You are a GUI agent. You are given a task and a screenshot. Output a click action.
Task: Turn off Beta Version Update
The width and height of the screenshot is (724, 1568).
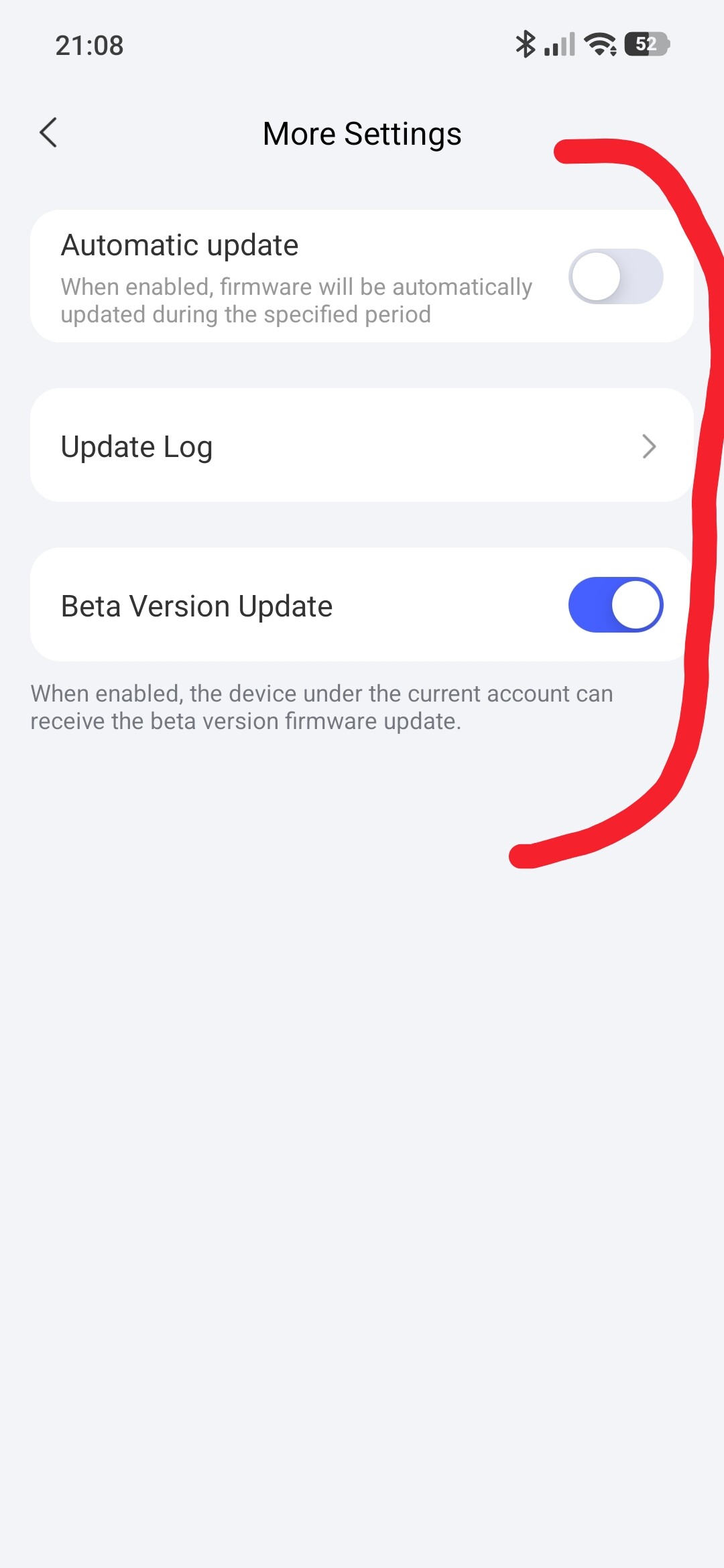pos(615,605)
